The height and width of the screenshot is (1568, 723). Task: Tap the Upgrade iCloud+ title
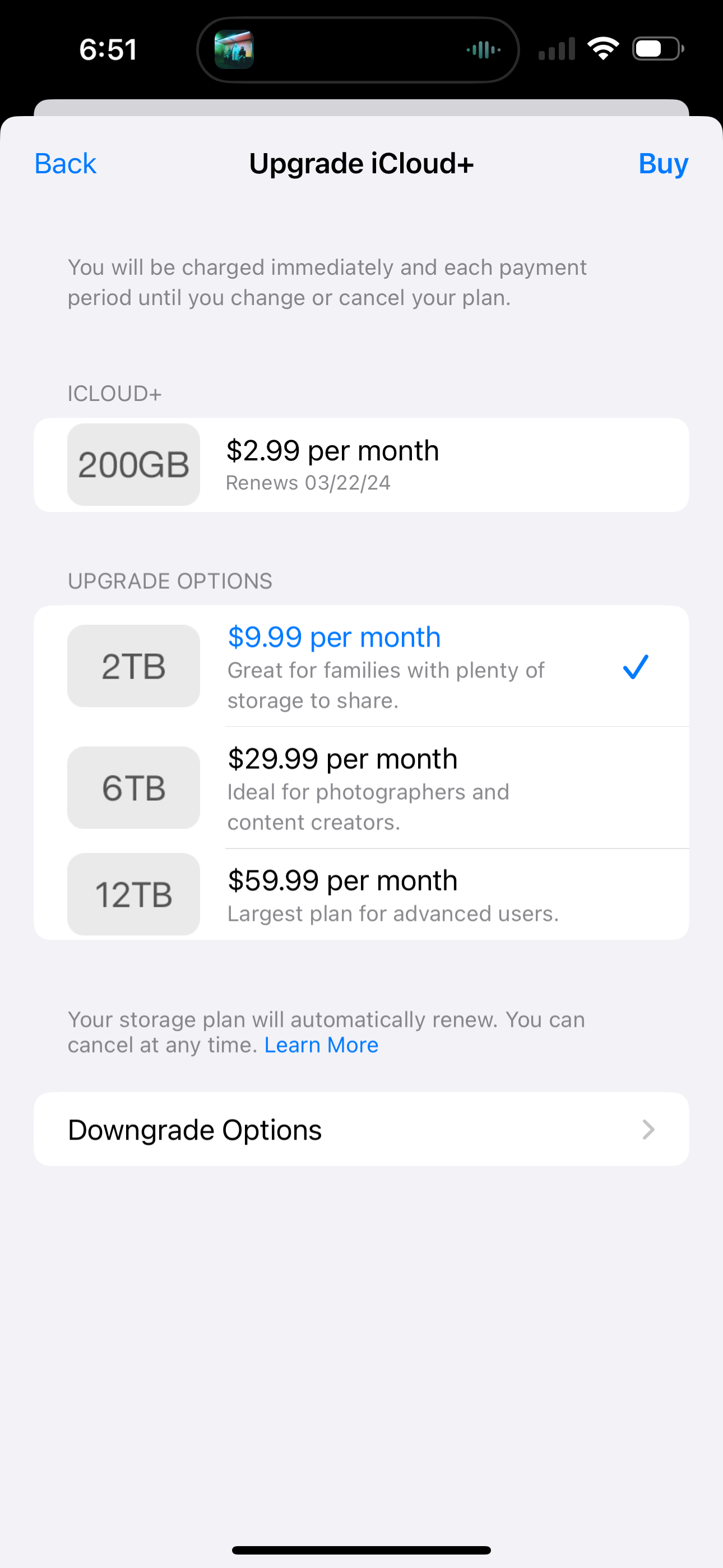pos(361,163)
